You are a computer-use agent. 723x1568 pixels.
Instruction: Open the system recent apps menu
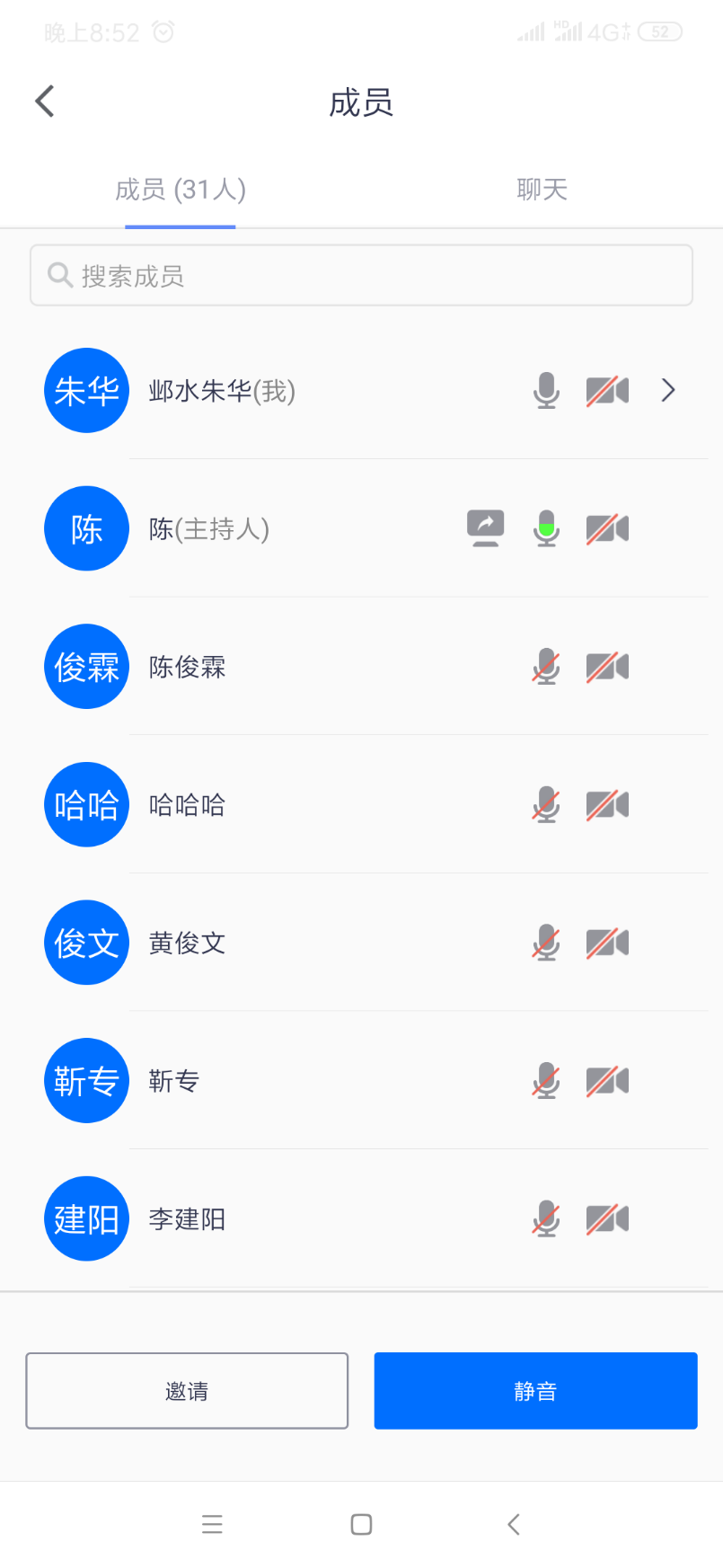(x=212, y=1524)
